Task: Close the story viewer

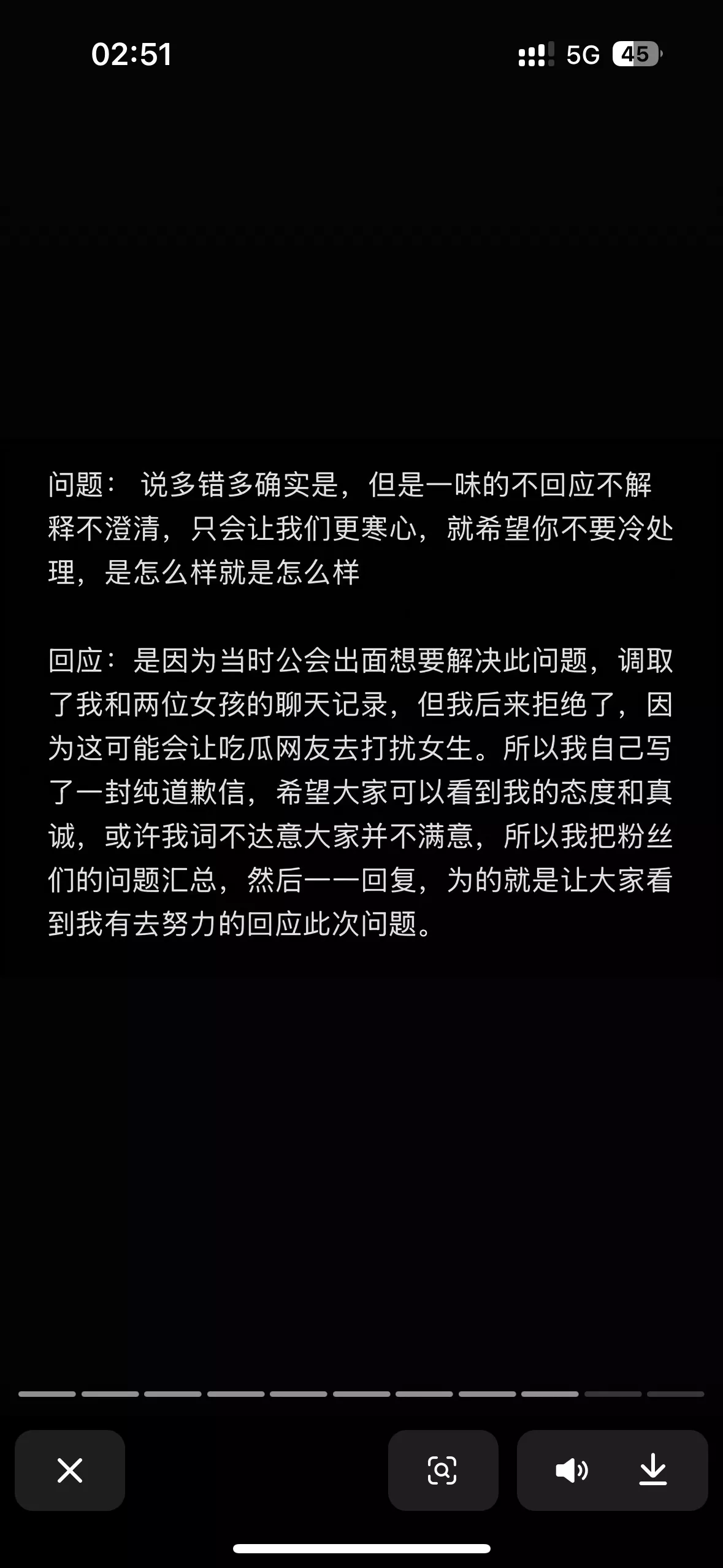Action: tap(70, 1470)
